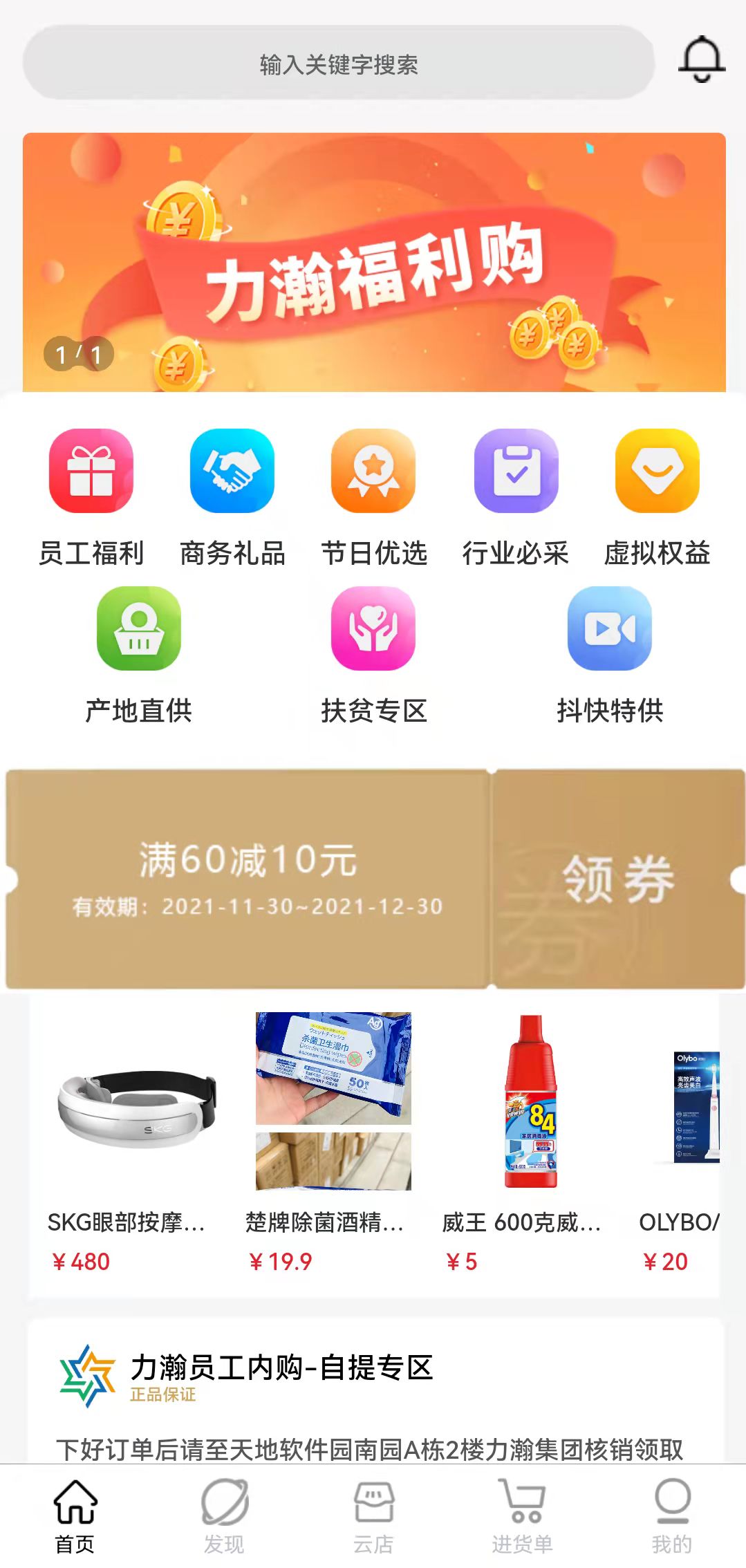This screenshot has width=746, height=1568.
Task: Claim the 满60减10元 coupon with 领券
Action: 617,879
